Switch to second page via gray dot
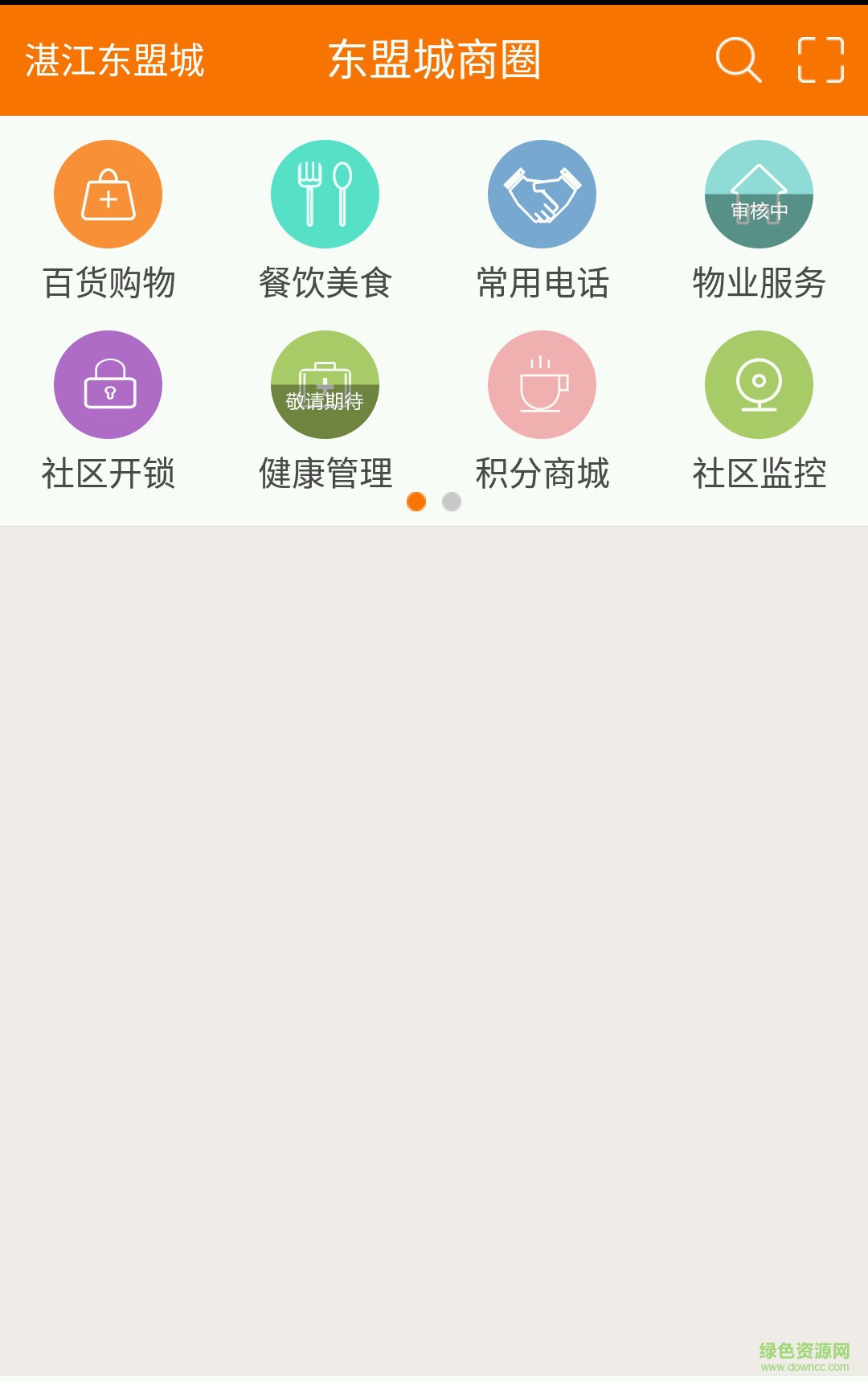The height and width of the screenshot is (1382, 868). 452,501
